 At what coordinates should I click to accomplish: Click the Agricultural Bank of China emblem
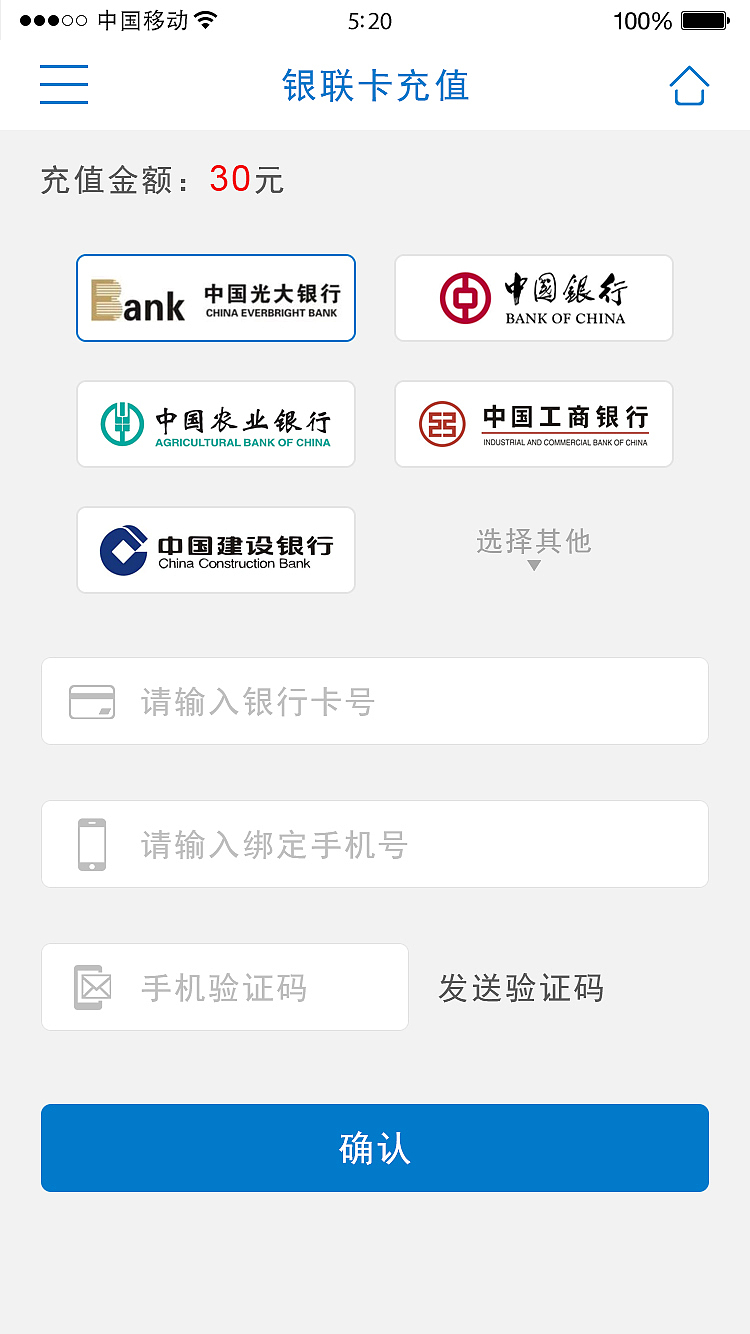point(121,423)
